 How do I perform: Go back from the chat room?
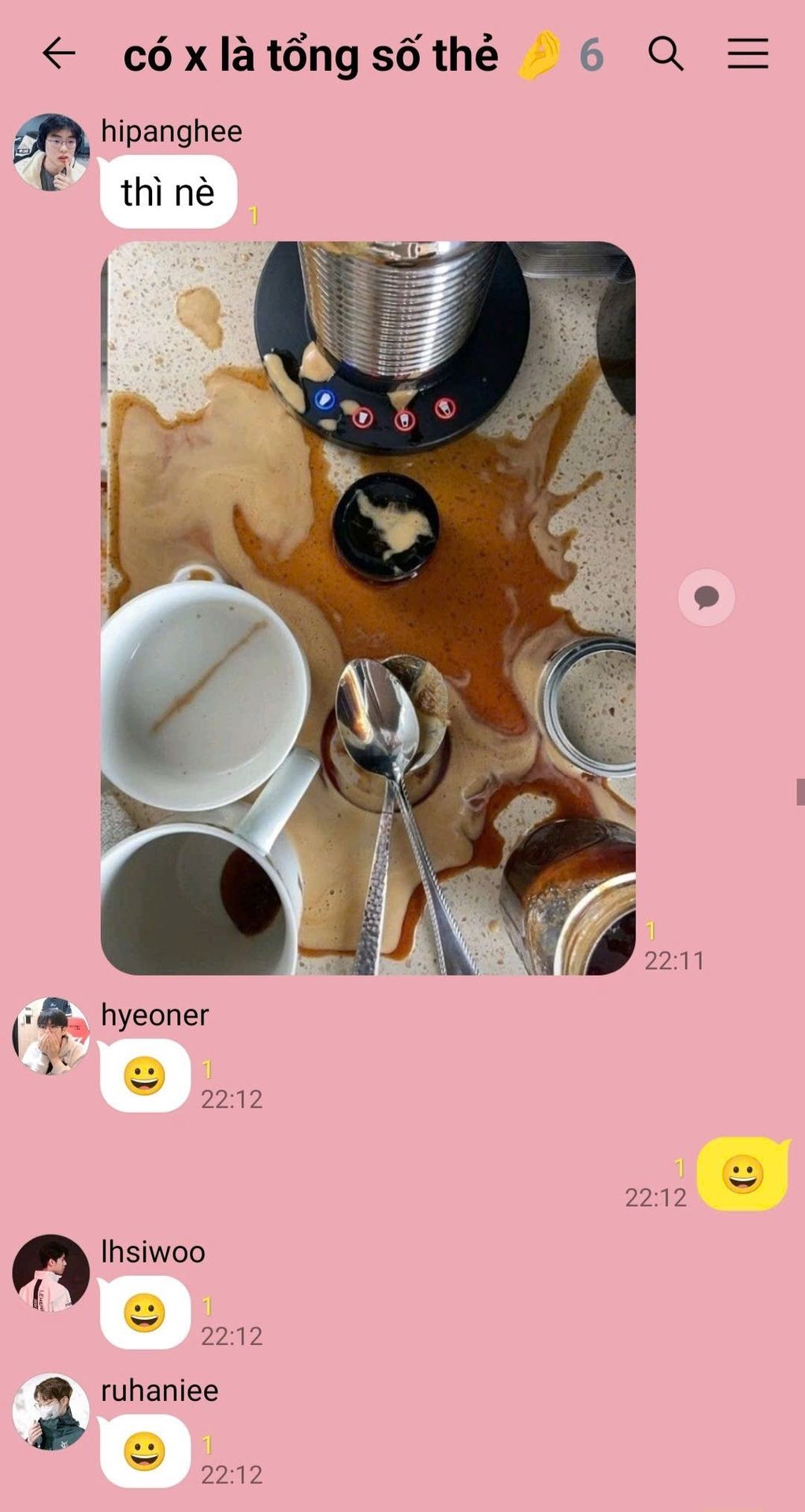[x=58, y=54]
